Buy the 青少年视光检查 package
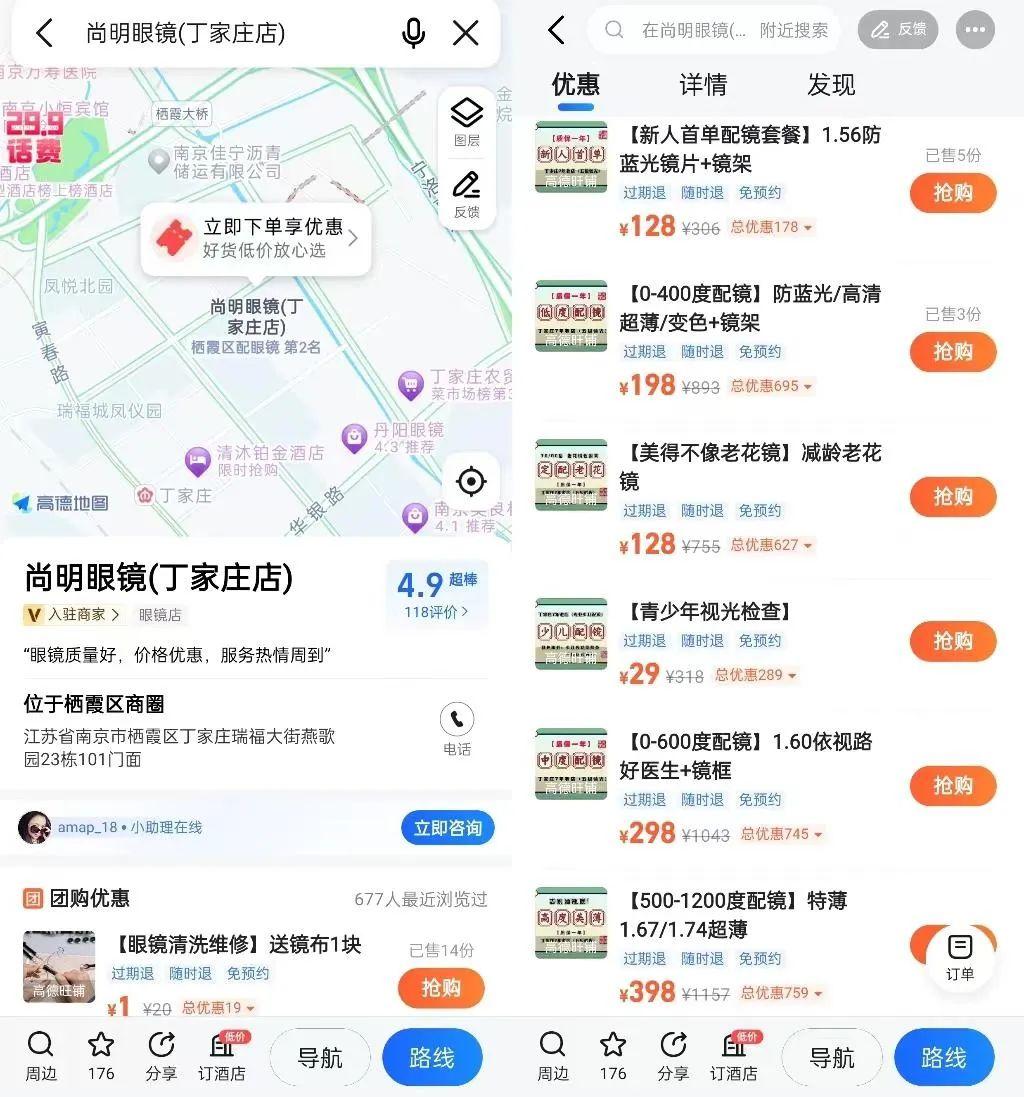 (952, 642)
